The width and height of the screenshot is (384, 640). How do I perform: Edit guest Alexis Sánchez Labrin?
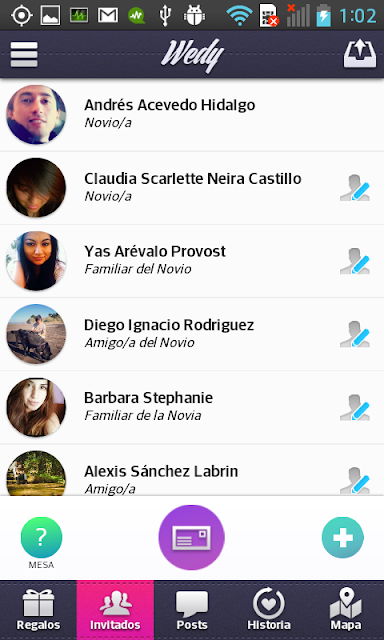point(355,480)
